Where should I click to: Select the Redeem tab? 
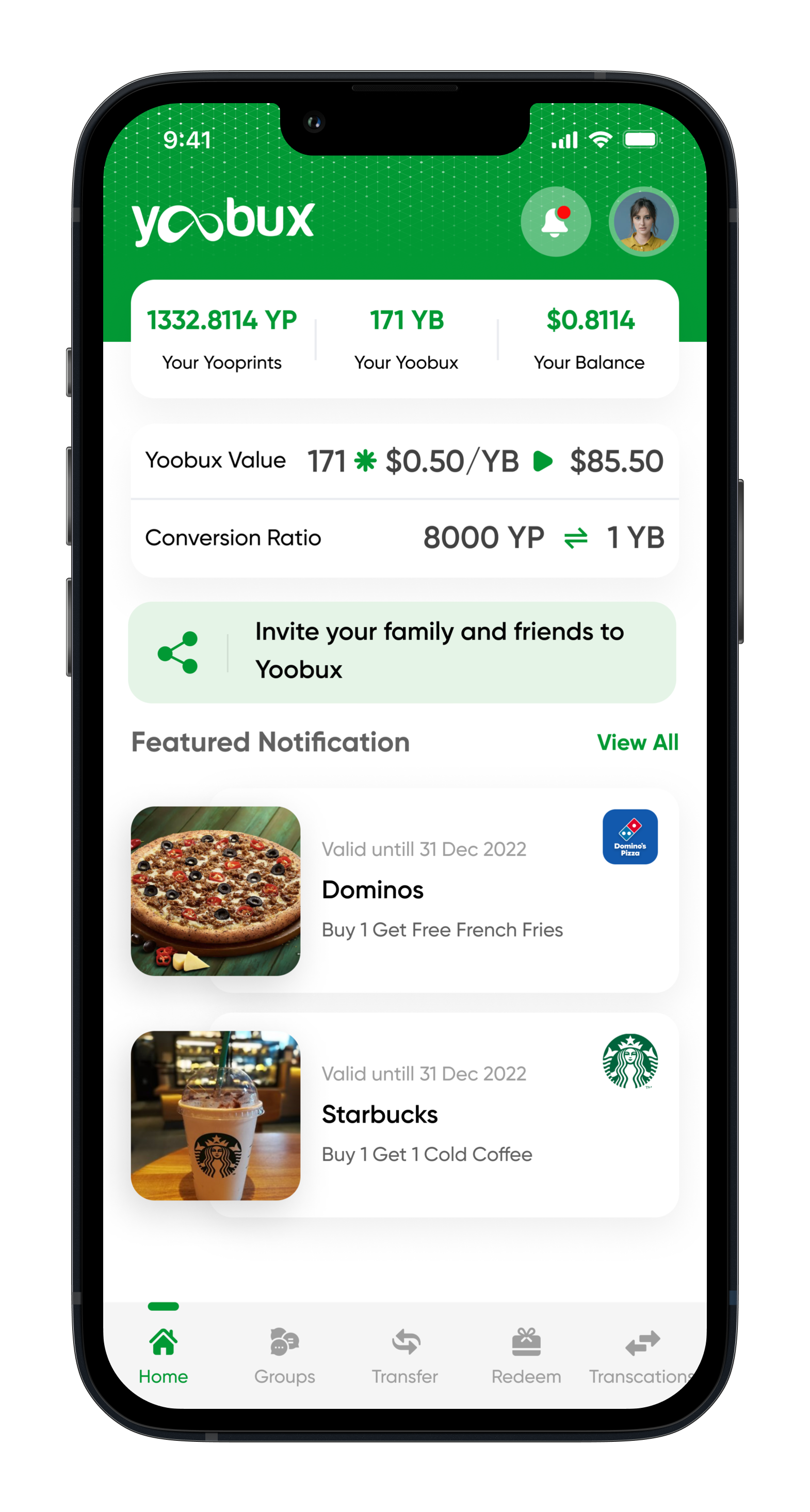tap(526, 1356)
